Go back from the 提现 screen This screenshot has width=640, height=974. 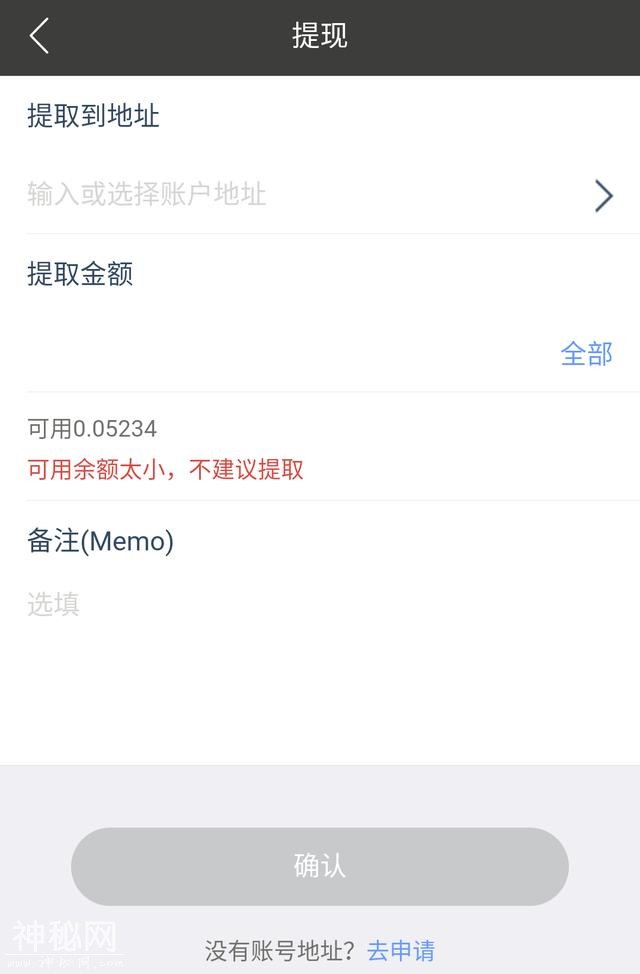39,37
